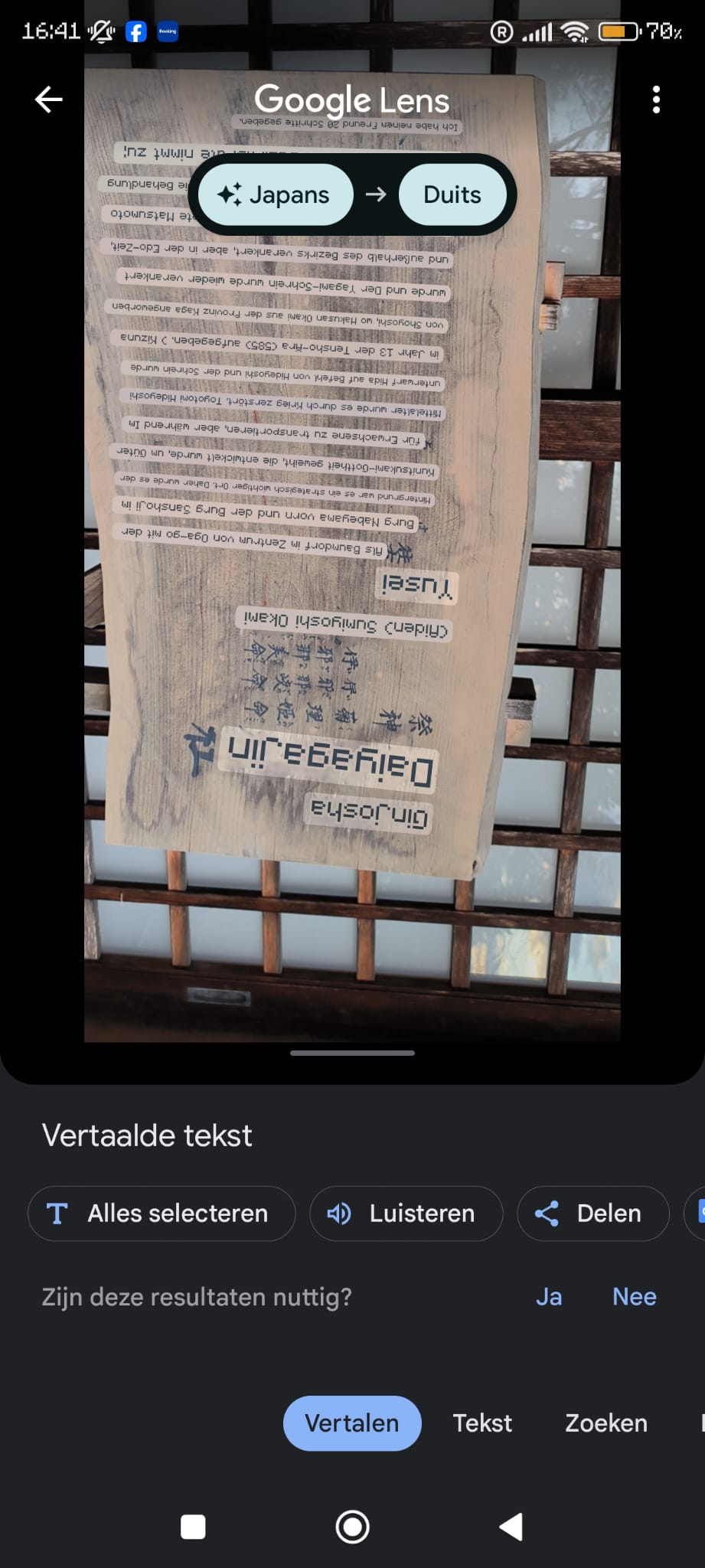Change target language Duits
Screen dimensions: 705x1568
point(452,195)
